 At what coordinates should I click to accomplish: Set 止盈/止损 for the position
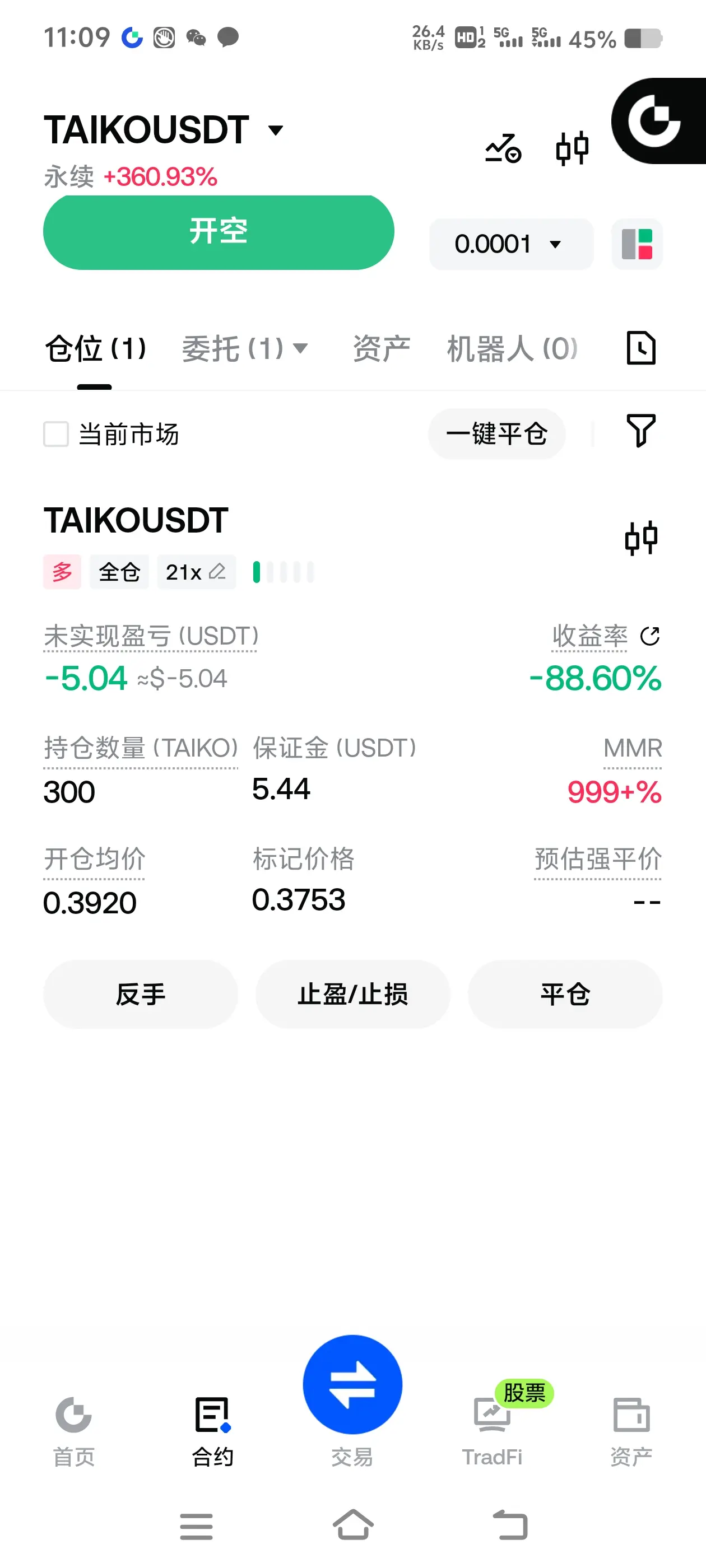pos(352,994)
